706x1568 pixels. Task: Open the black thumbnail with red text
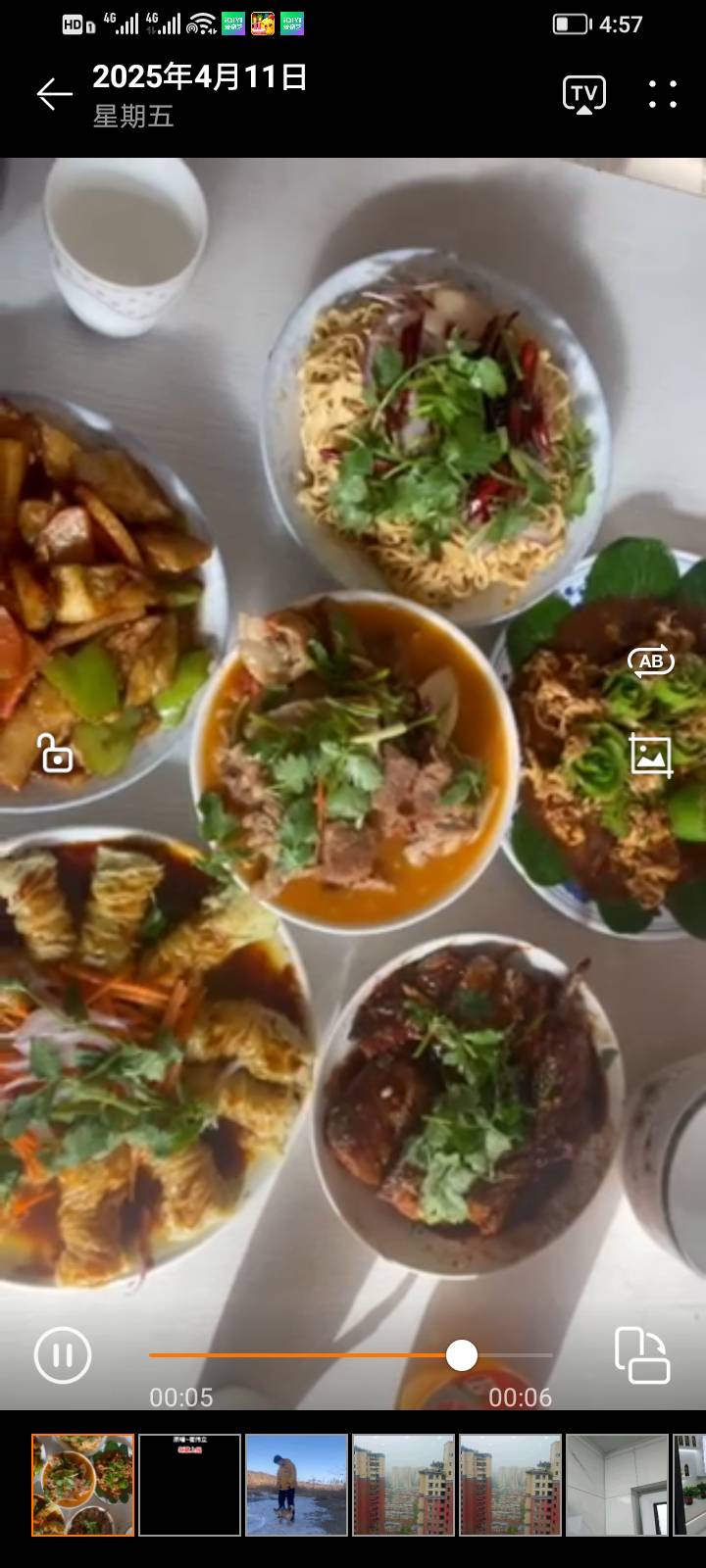[189, 1485]
